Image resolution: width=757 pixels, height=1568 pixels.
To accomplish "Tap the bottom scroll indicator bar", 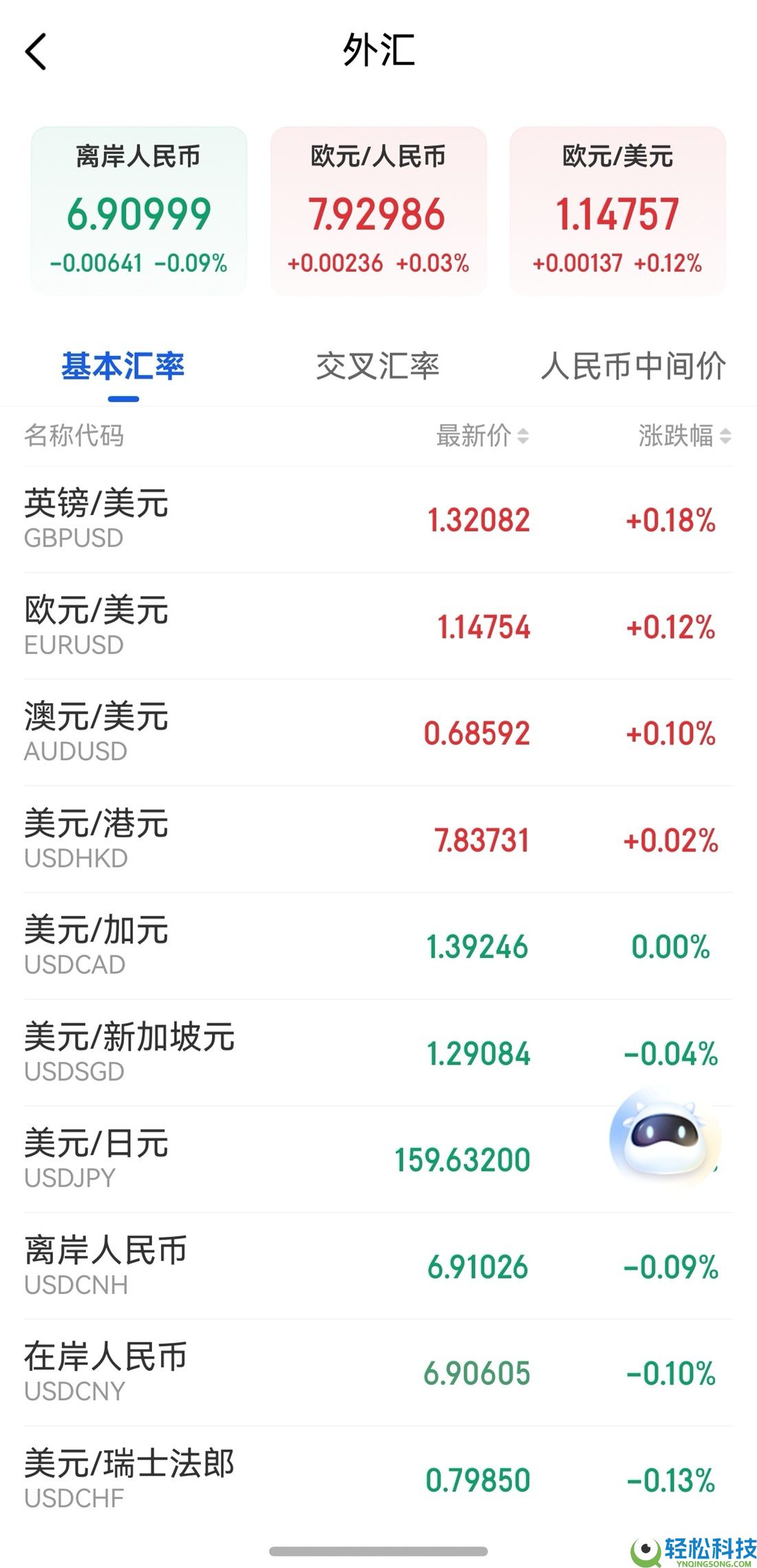I will tap(378, 1551).
